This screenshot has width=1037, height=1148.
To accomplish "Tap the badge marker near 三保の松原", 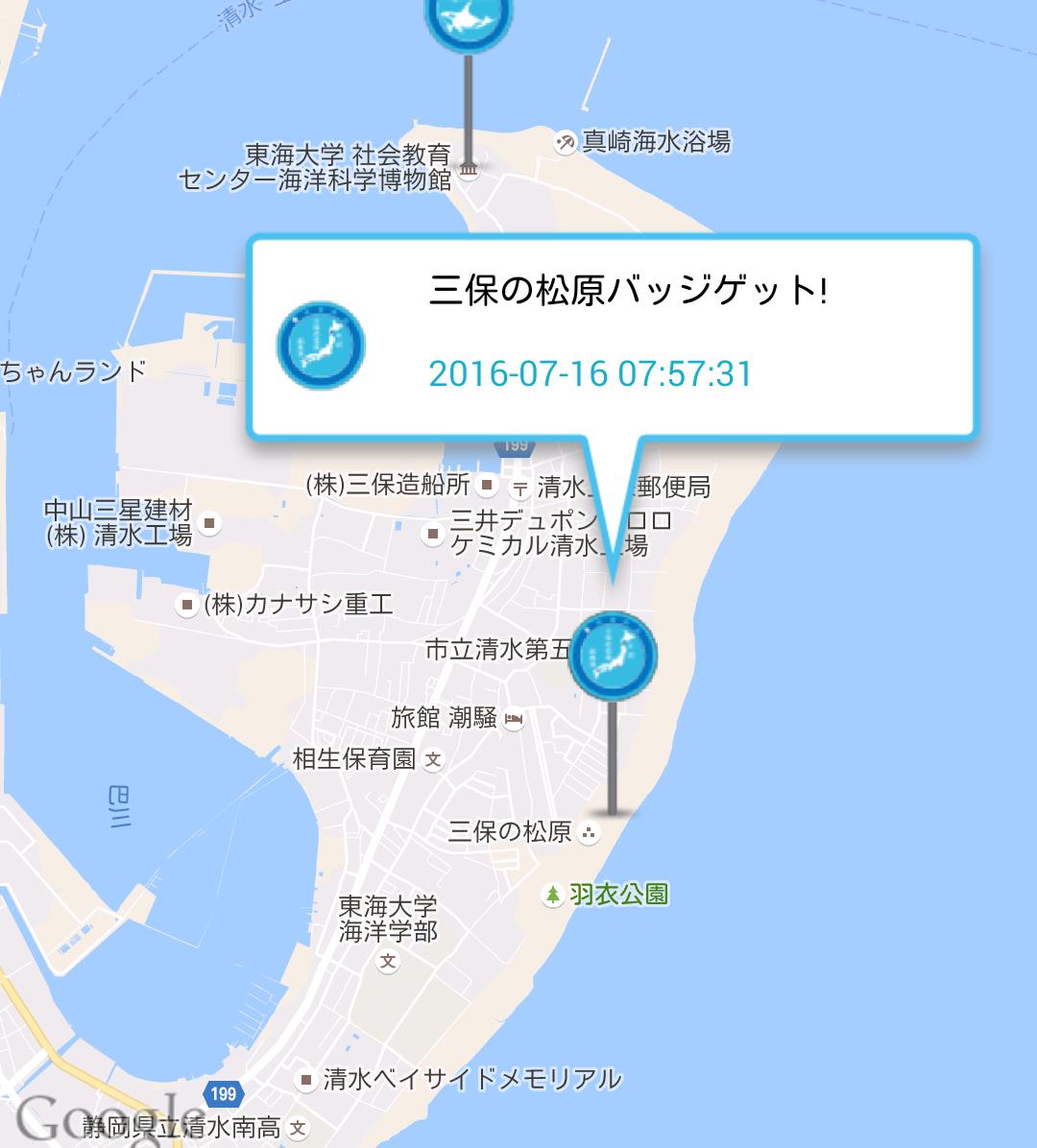I will coord(613,657).
